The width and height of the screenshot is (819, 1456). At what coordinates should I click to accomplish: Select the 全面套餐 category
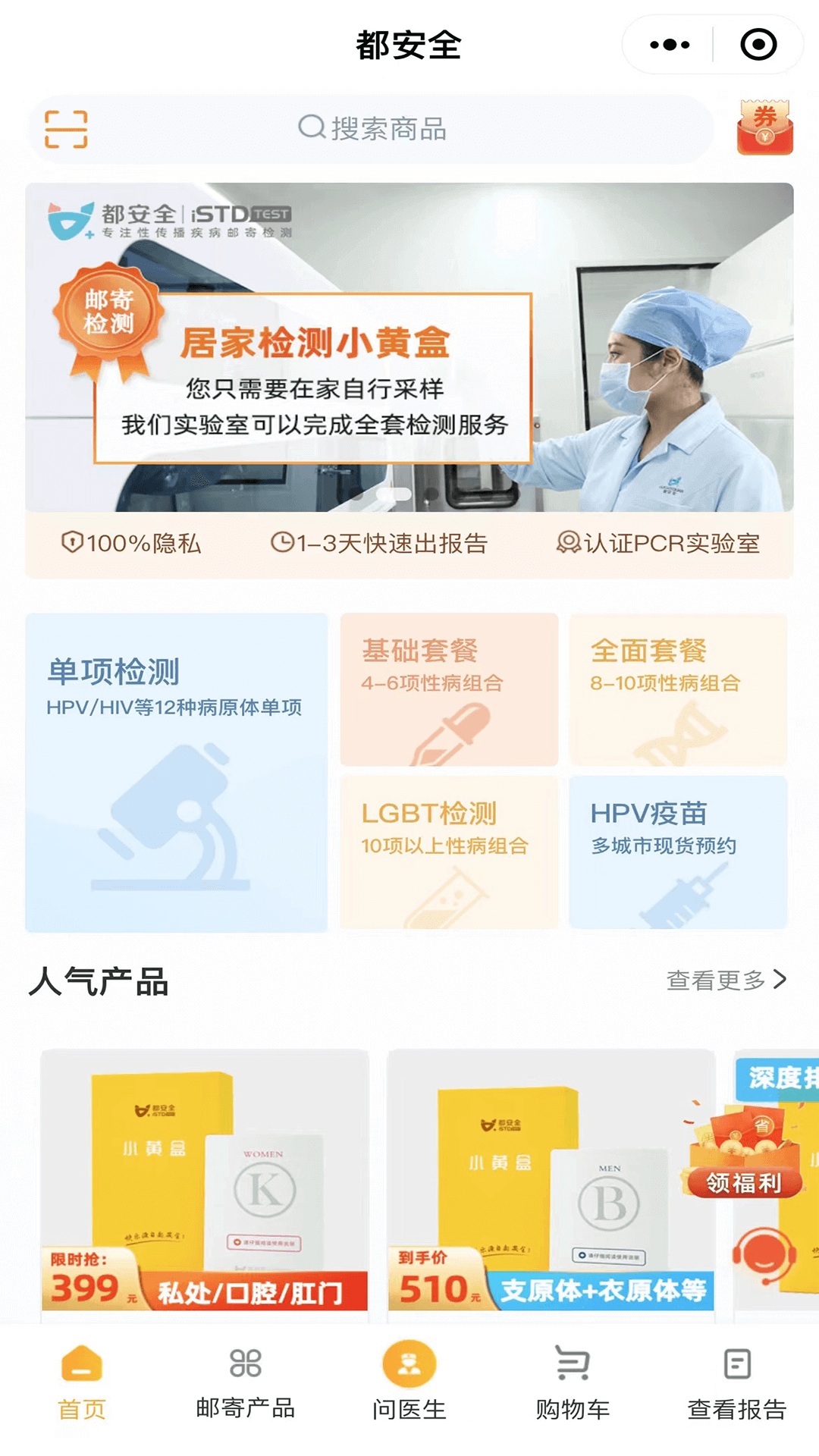pos(678,689)
